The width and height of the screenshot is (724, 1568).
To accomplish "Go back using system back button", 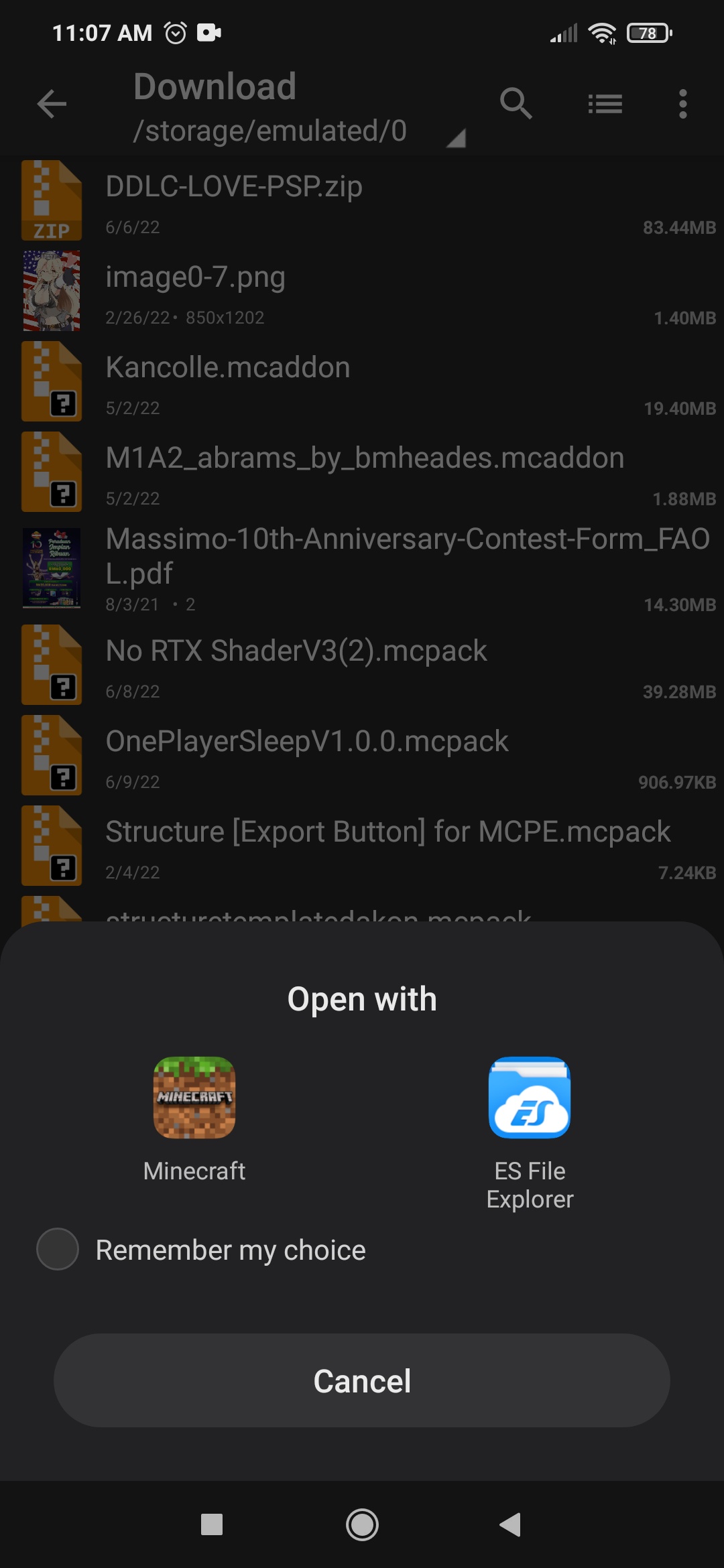I will pos(511,1524).
